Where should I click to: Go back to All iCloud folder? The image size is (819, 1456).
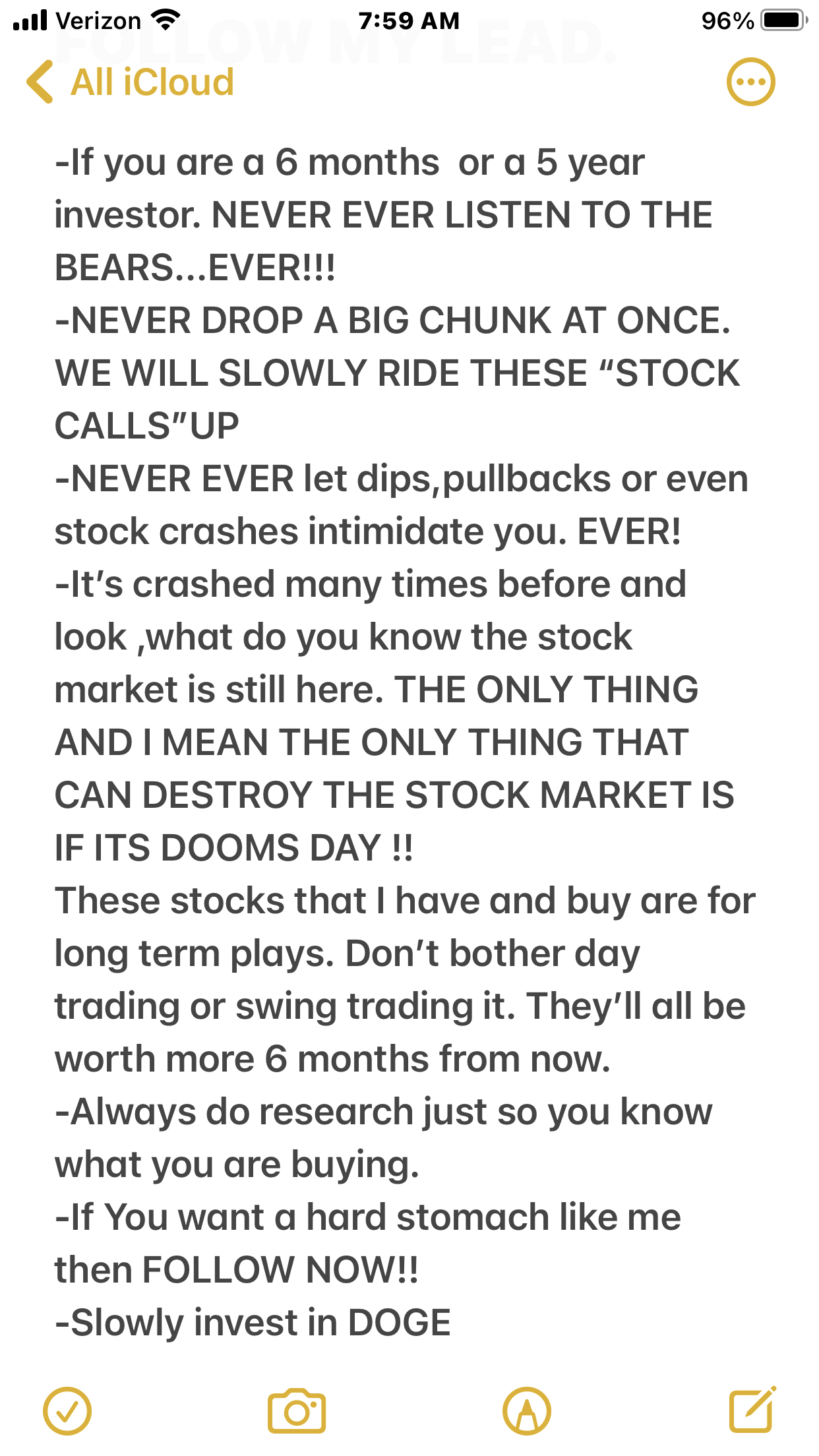131,82
